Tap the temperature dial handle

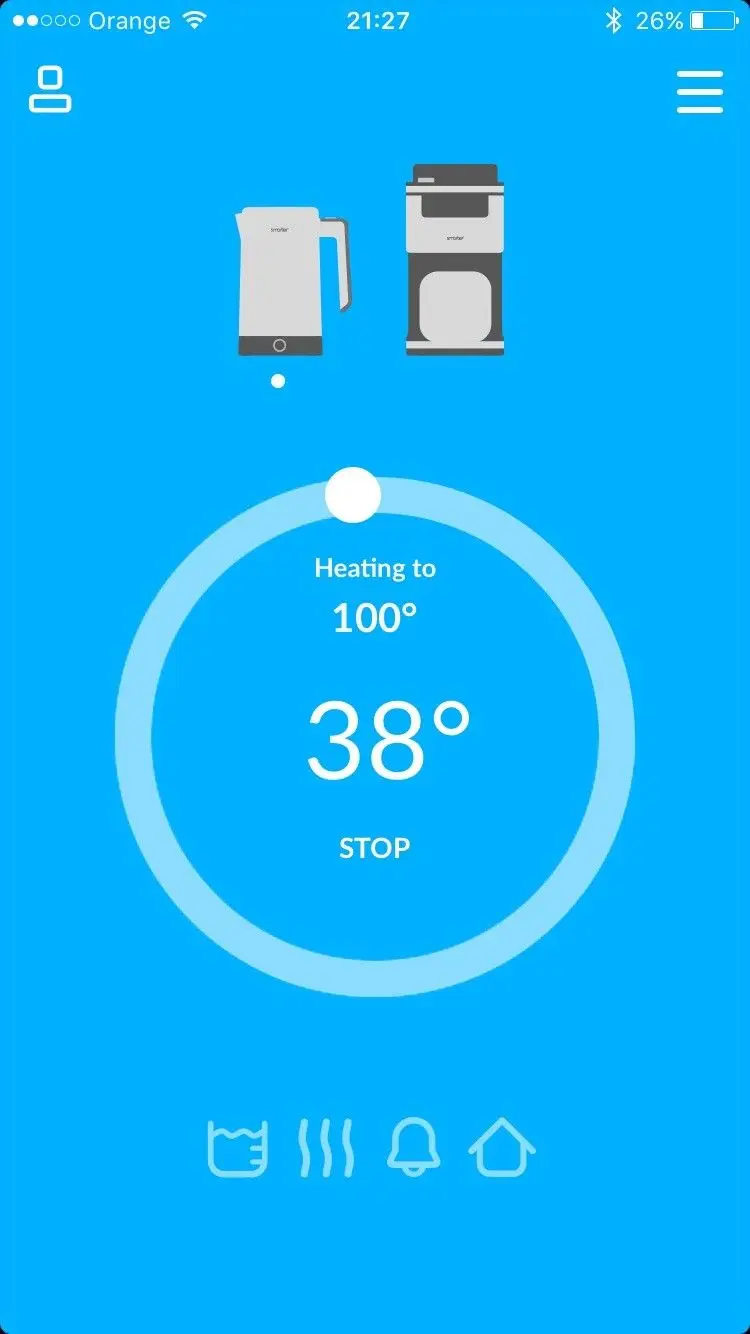coord(353,495)
